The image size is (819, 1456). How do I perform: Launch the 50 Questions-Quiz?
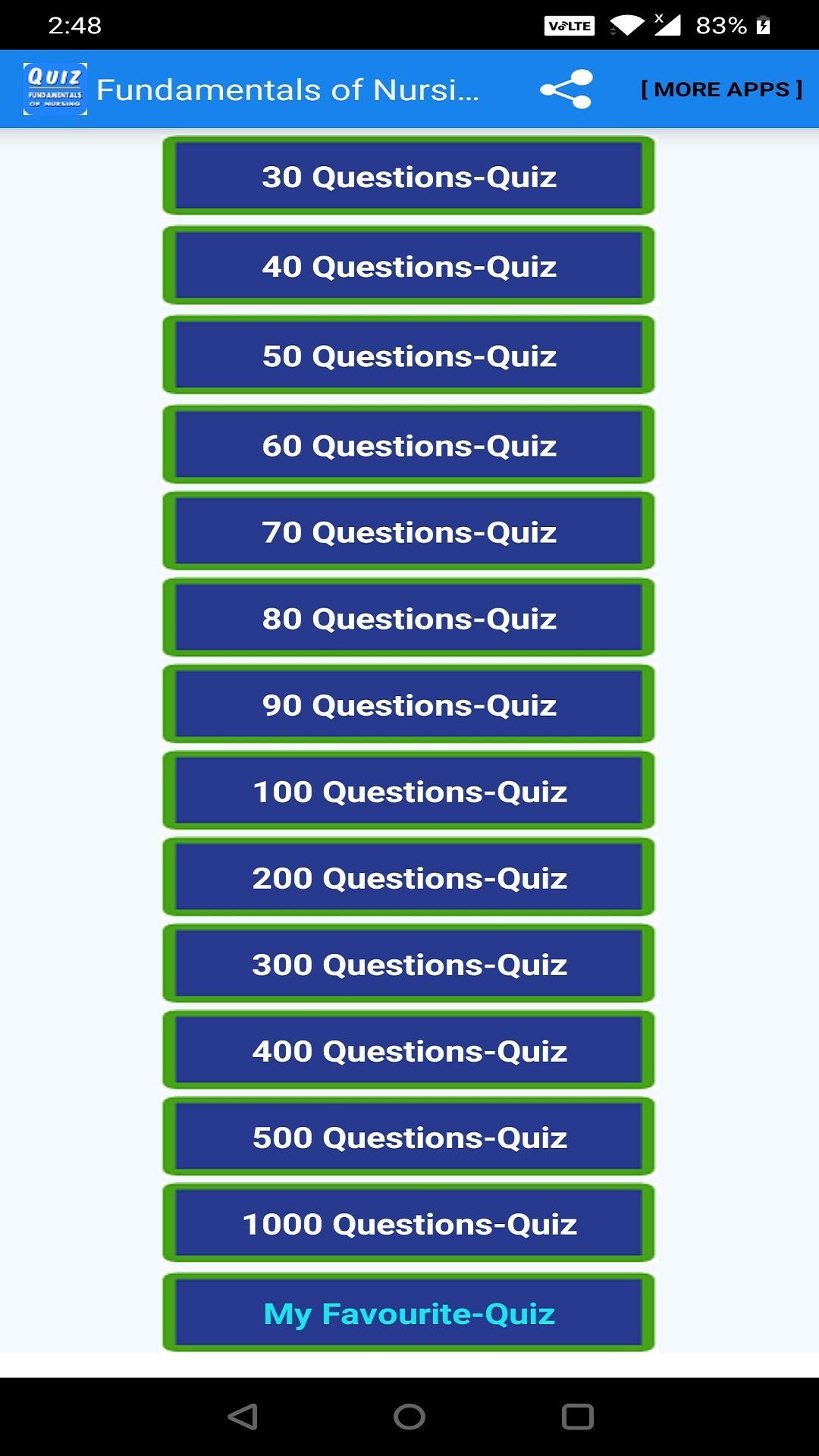tap(409, 356)
